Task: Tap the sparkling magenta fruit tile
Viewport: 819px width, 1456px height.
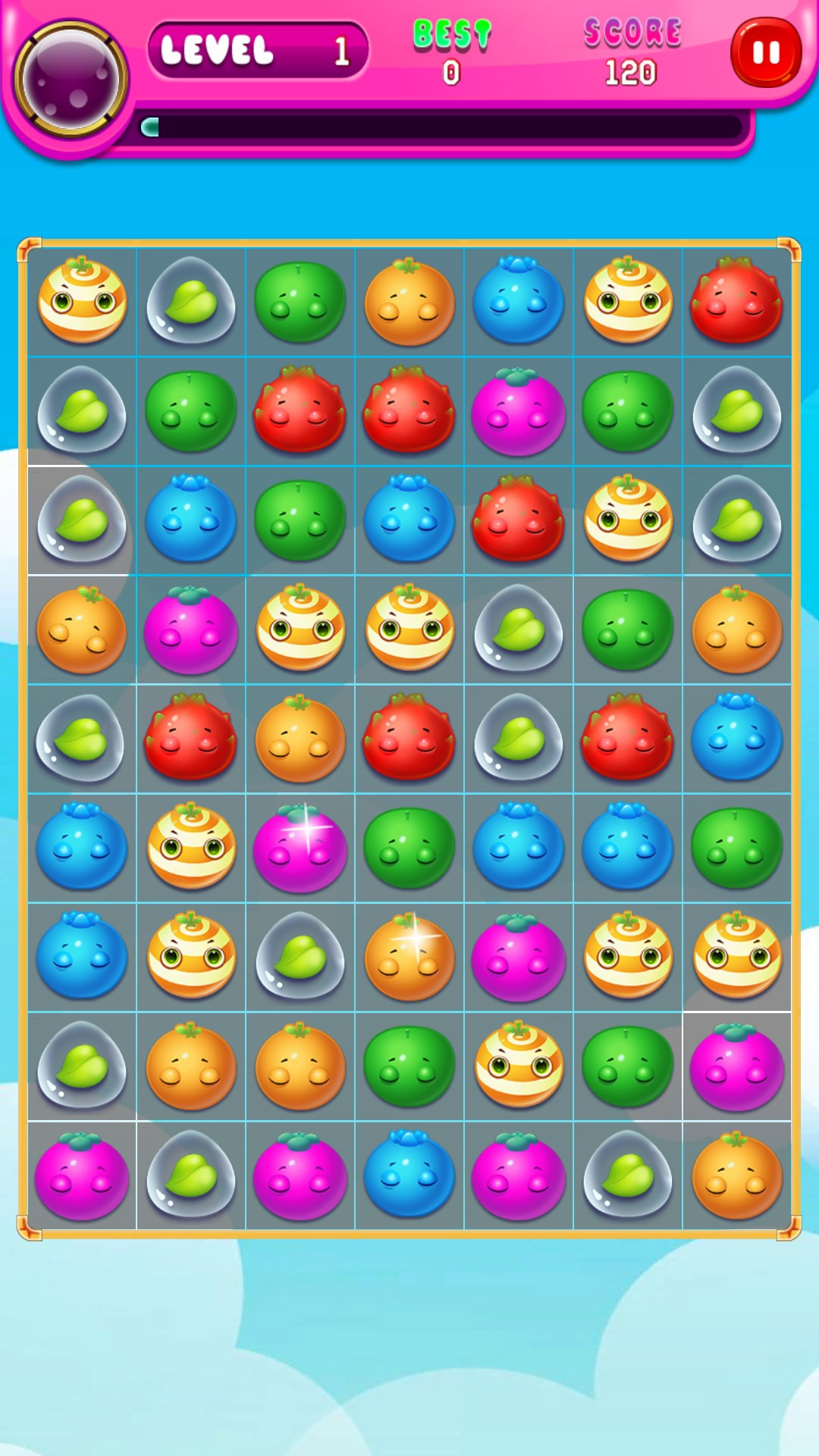Action: click(x=300, y=848)
